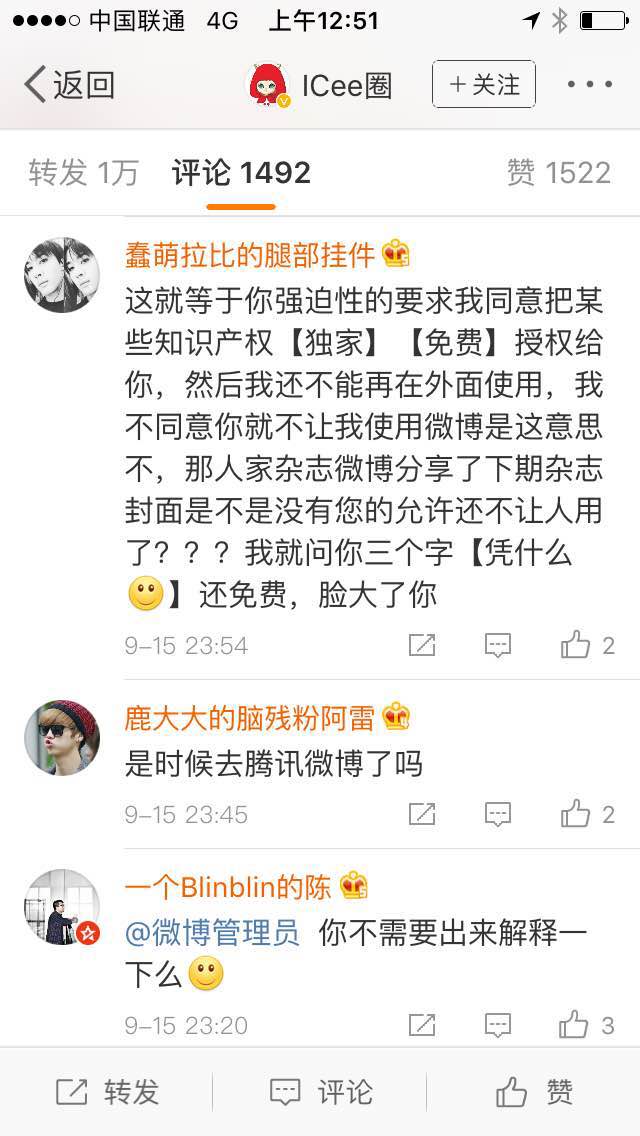Like the post with bottom 赞
Viewport: 640px width, 1136px height.
point(535,1091)
